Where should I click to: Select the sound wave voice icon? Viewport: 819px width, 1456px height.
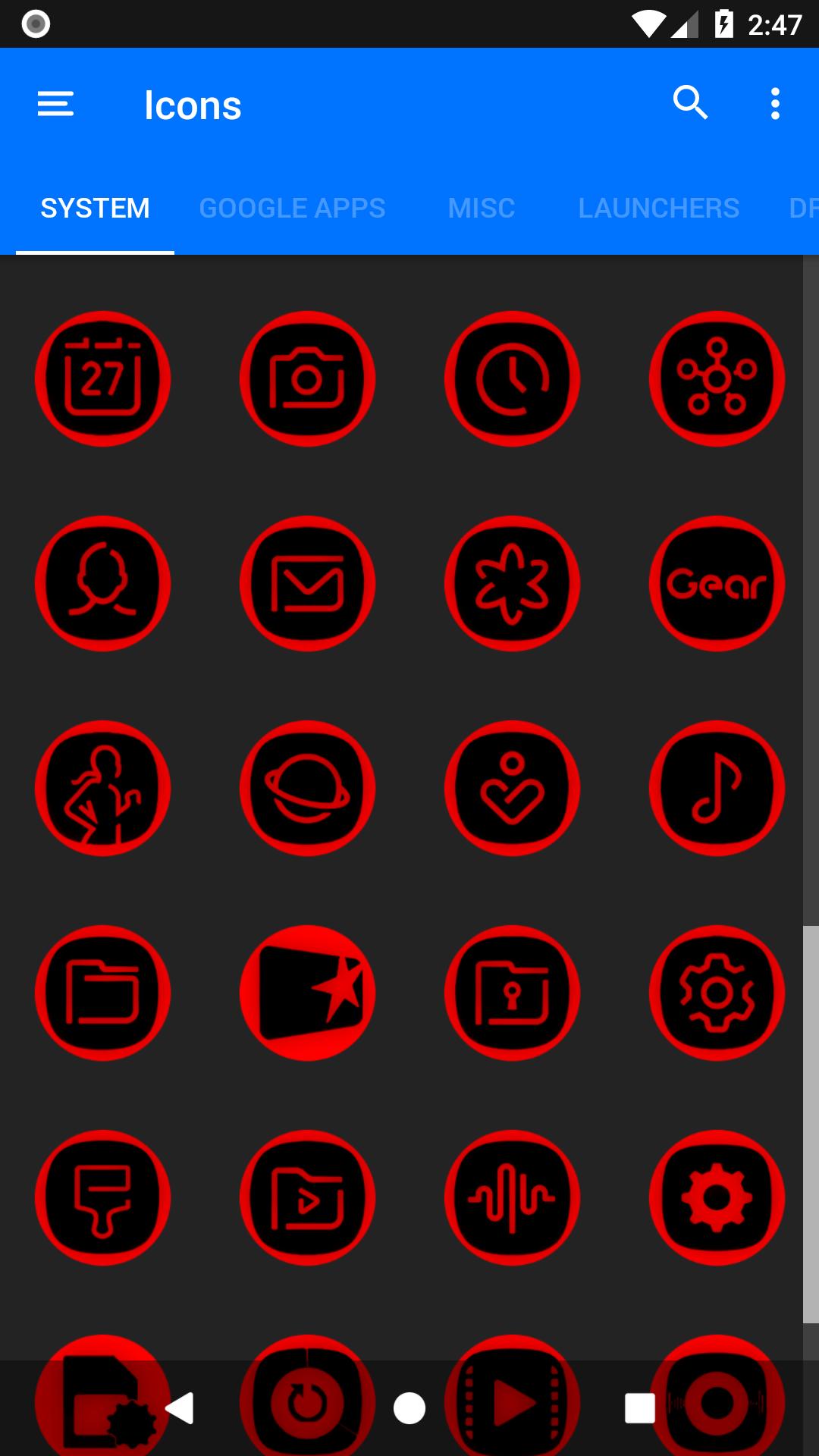(512, 1197)
